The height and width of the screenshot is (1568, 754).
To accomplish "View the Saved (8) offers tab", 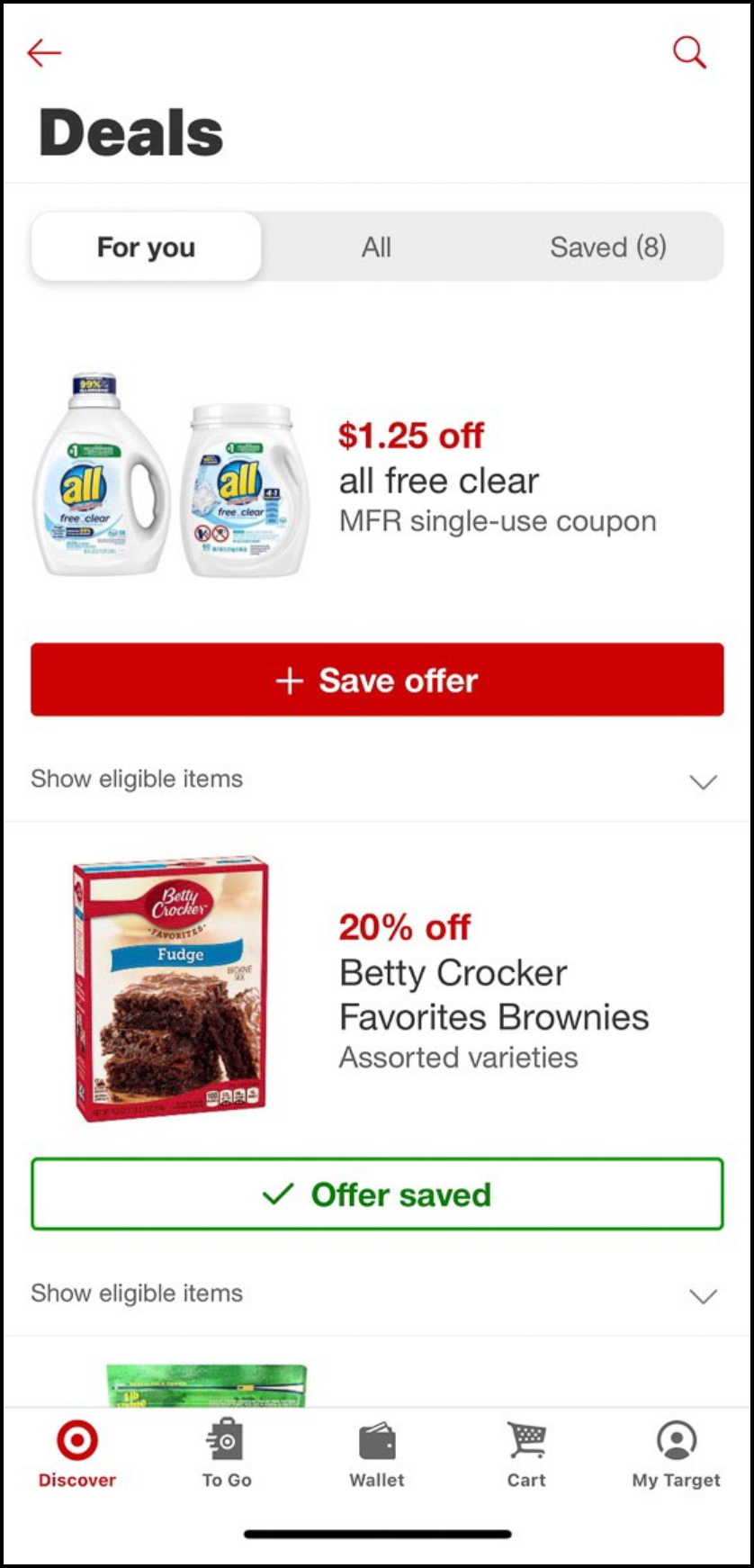I will (608, 247).
